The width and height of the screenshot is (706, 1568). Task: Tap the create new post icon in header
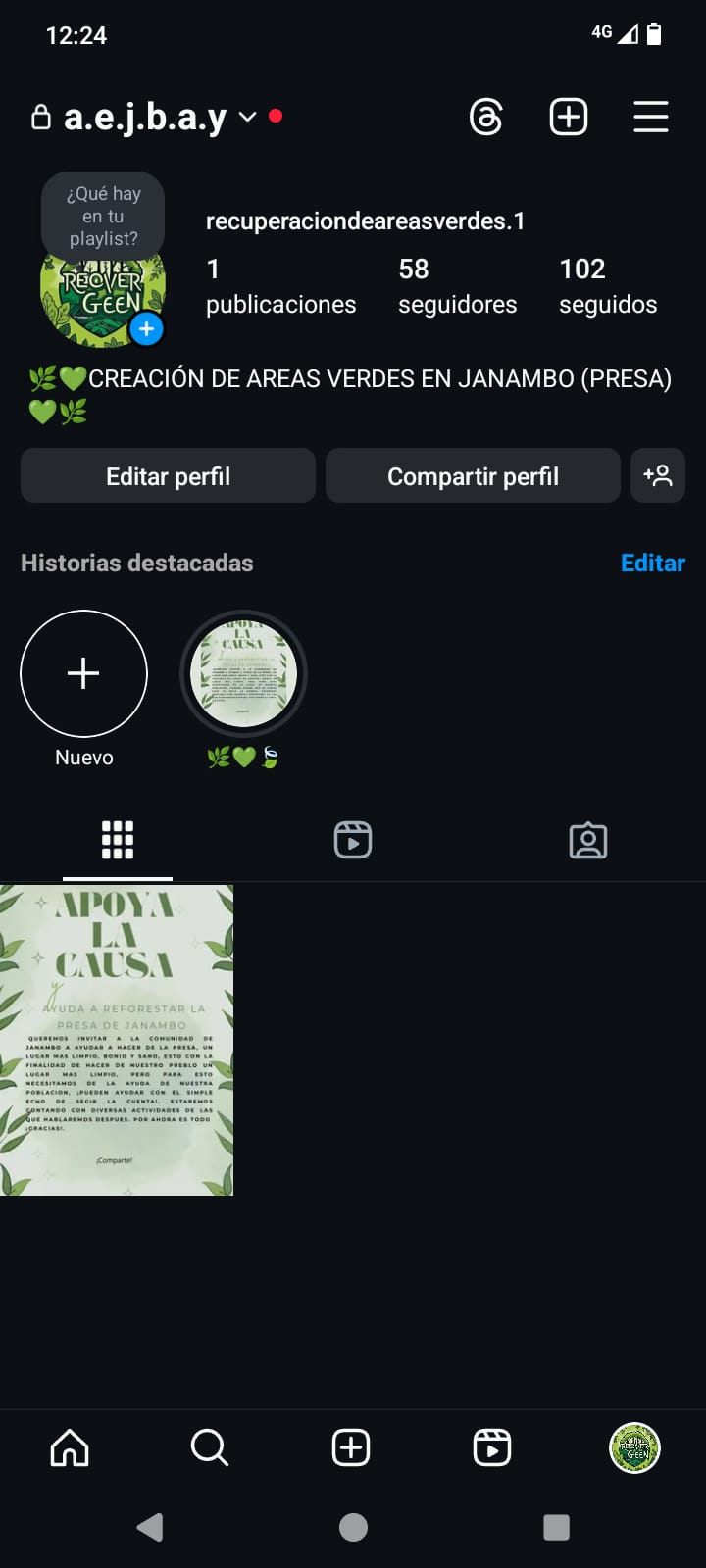[x=569, y=118]
